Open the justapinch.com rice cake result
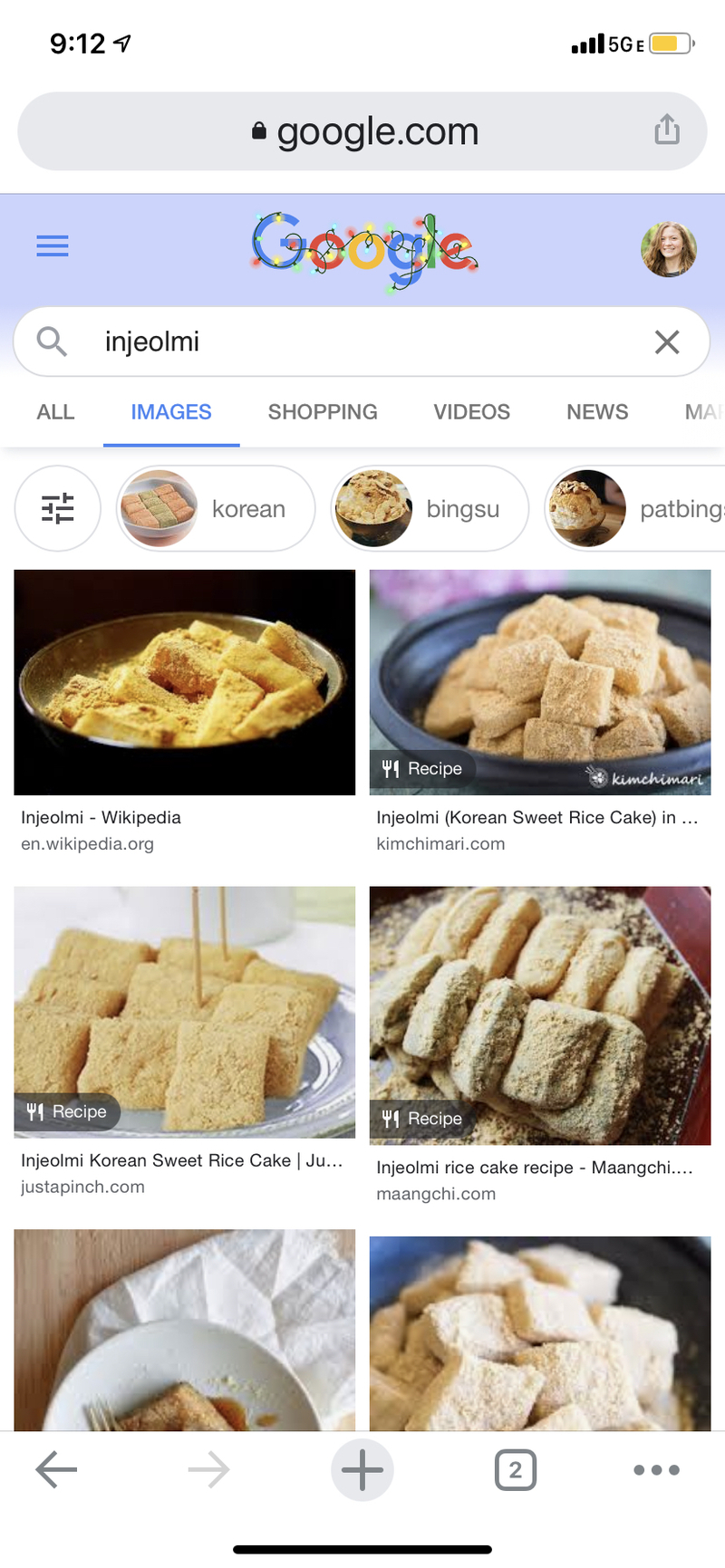Viewport: 725px width, 1568px height. [x=185, y=1011]
